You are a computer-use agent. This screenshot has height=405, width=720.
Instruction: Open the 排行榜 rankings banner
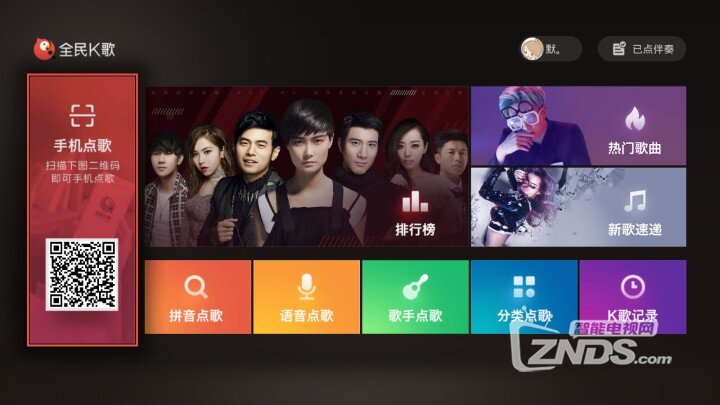(307, 166)
